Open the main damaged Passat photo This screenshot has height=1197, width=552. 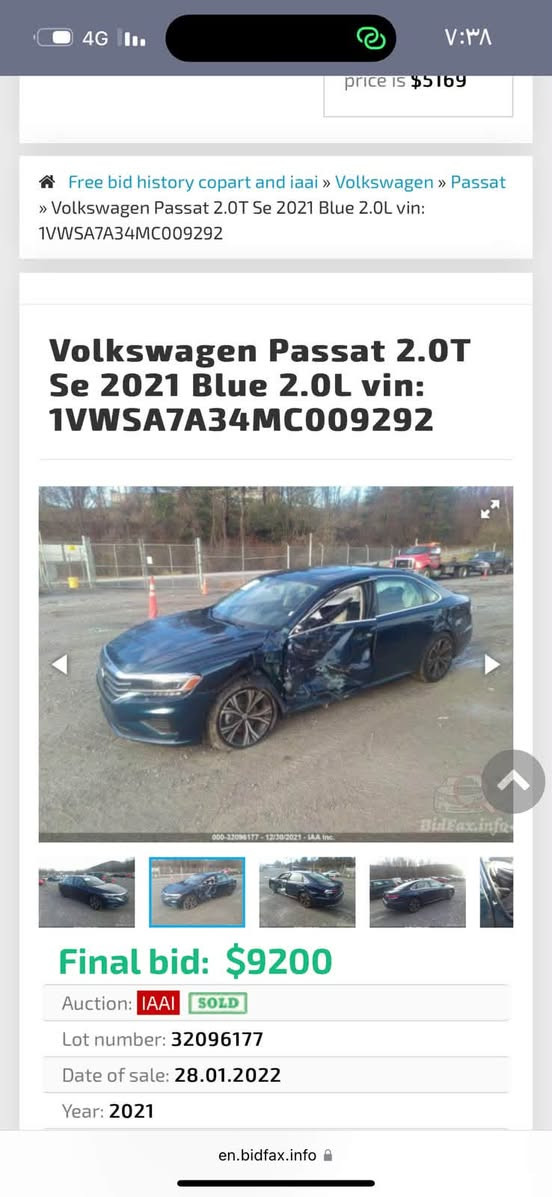pyautogui.click(x=276, y=664)
